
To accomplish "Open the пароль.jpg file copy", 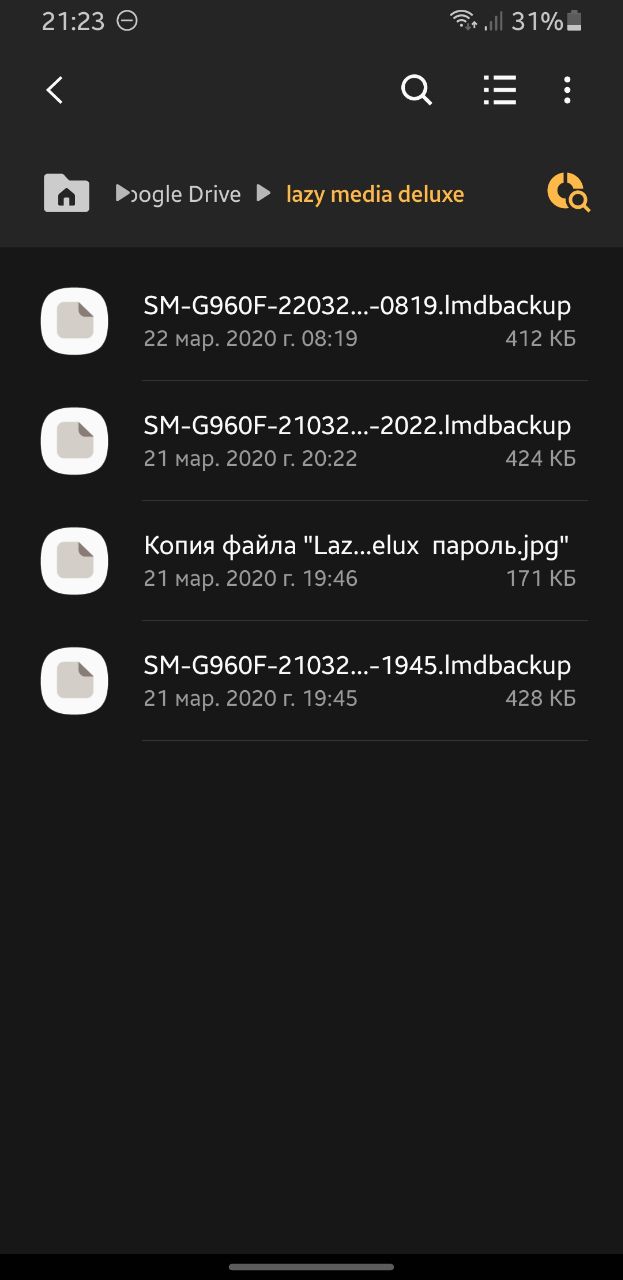I will pyautogui.click(x=312, y=561).
